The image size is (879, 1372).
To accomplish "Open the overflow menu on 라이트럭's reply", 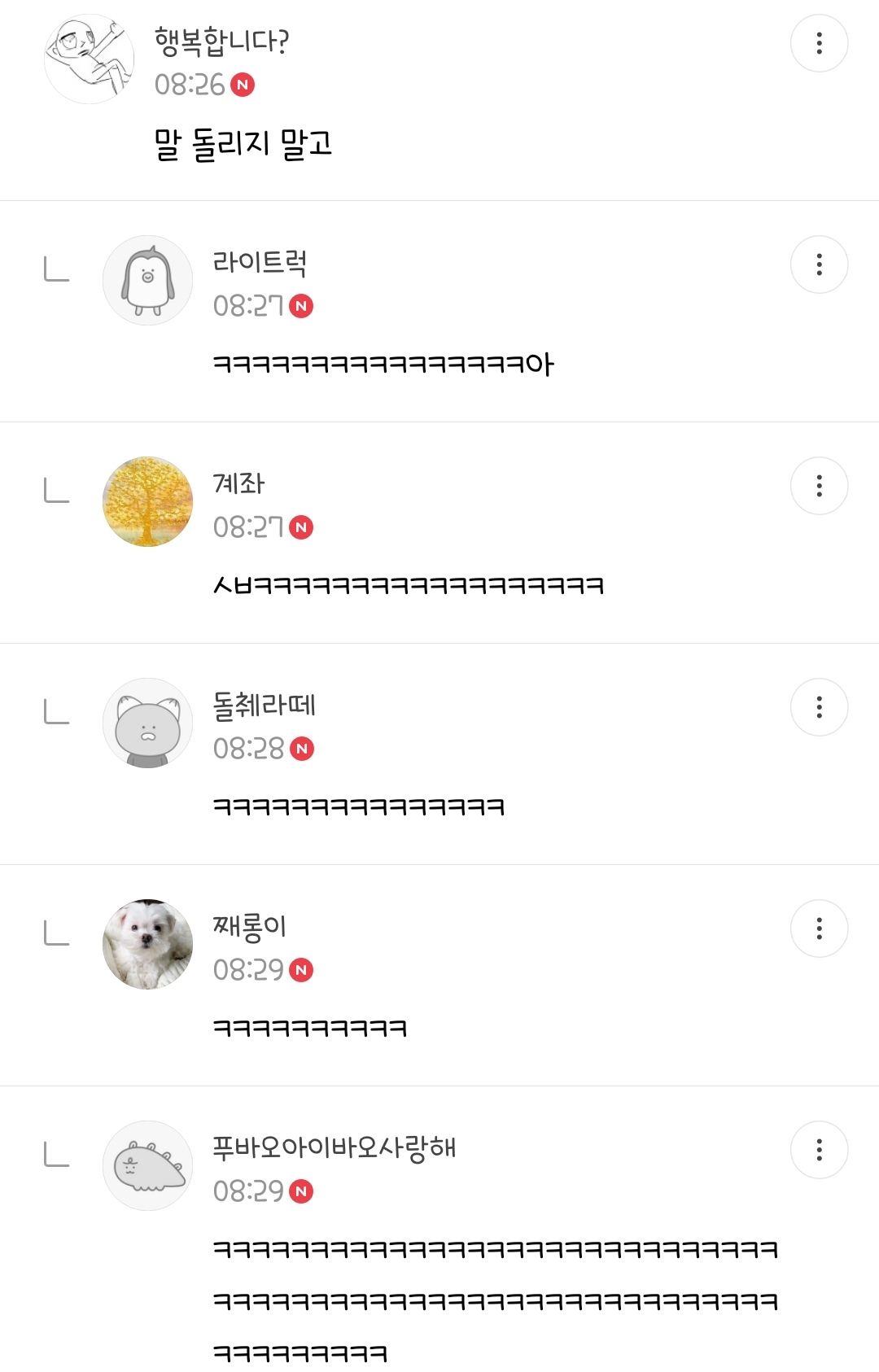I will click(819, 264).
